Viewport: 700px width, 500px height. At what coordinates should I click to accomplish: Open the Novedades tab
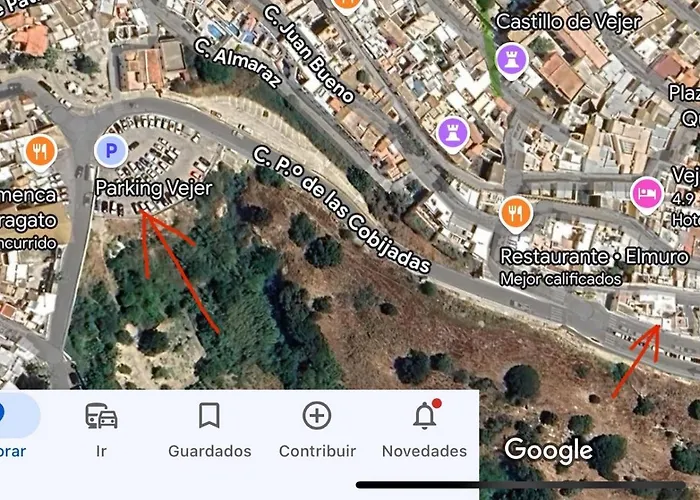424,429
